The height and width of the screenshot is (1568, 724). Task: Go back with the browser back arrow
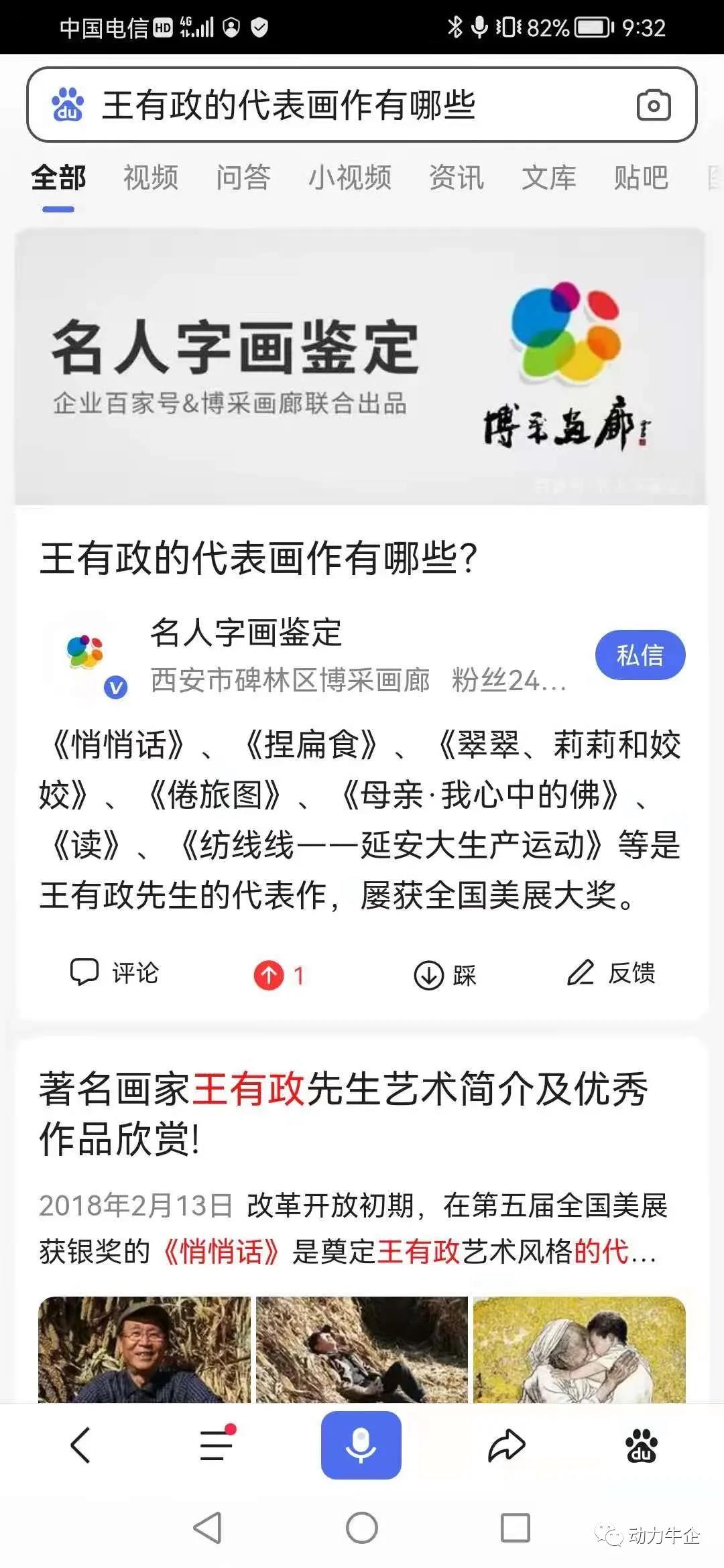click(x=80, y=1445)
